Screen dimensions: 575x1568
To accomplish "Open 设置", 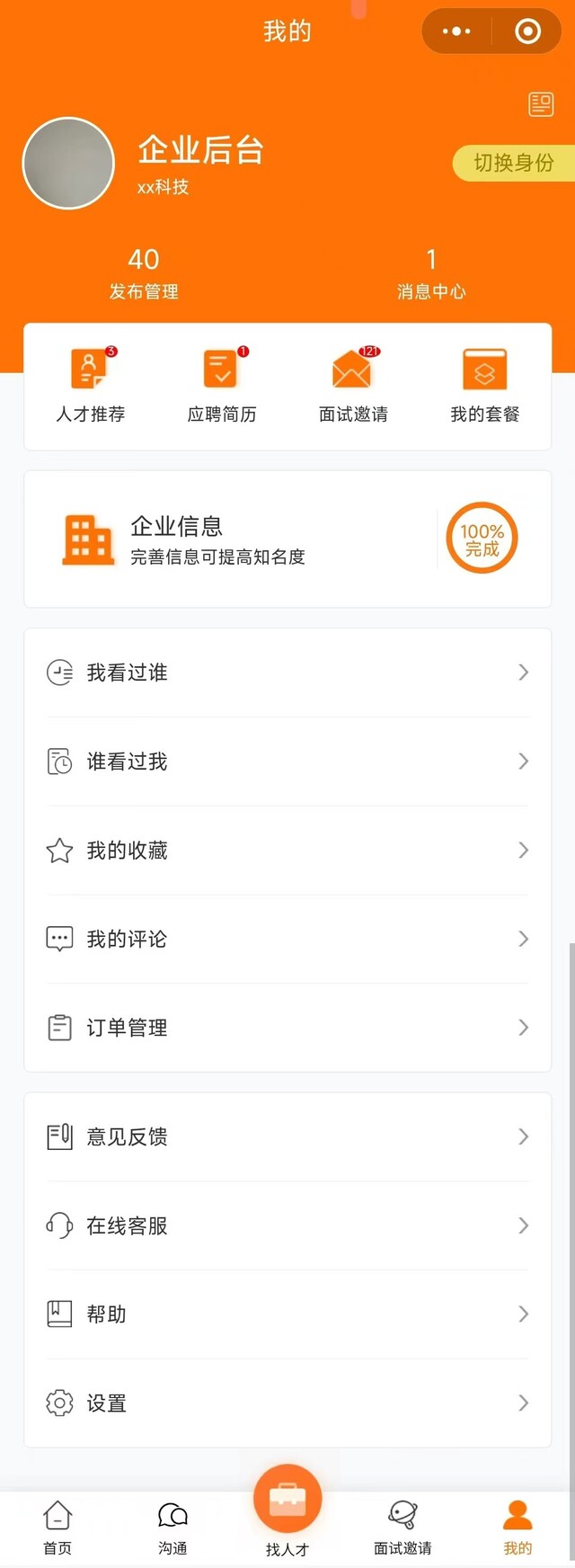I will [287, 1403].
